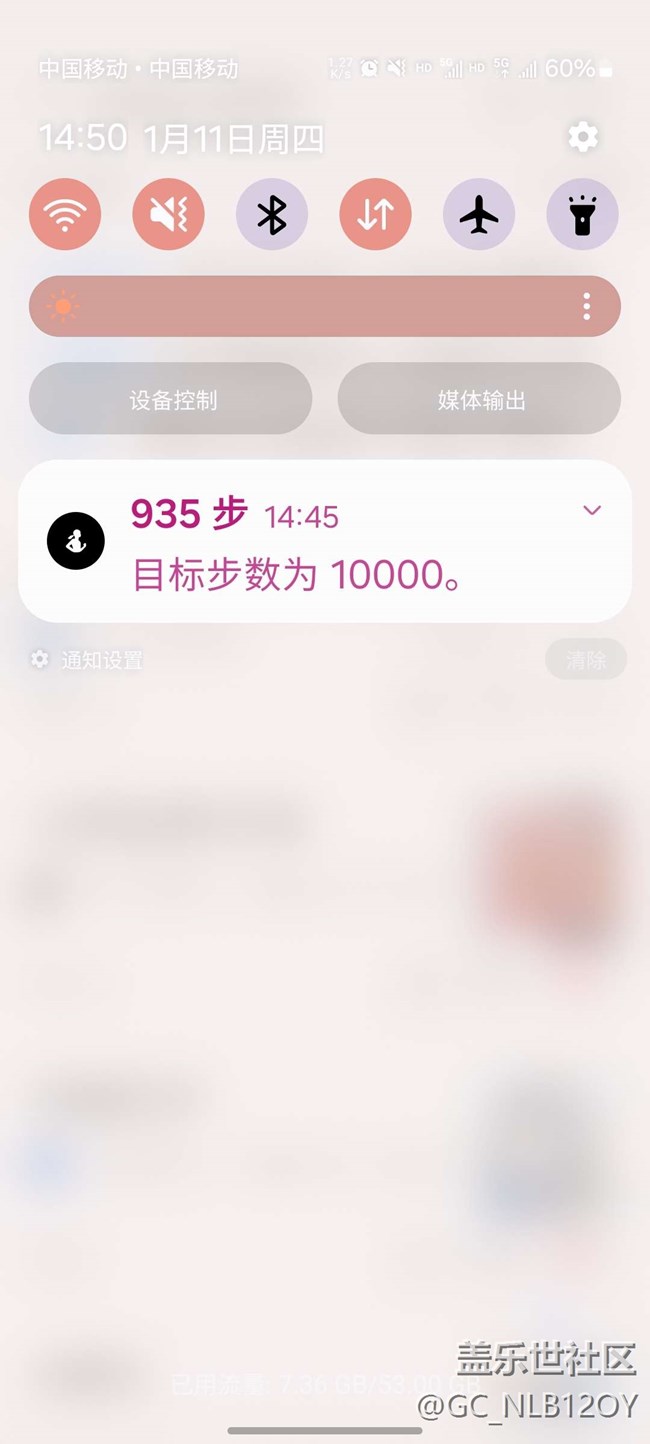The height and width of the screenshot is (1444, 650).
Task: Open brightness options three-dot menu
Action: [587, 306]
